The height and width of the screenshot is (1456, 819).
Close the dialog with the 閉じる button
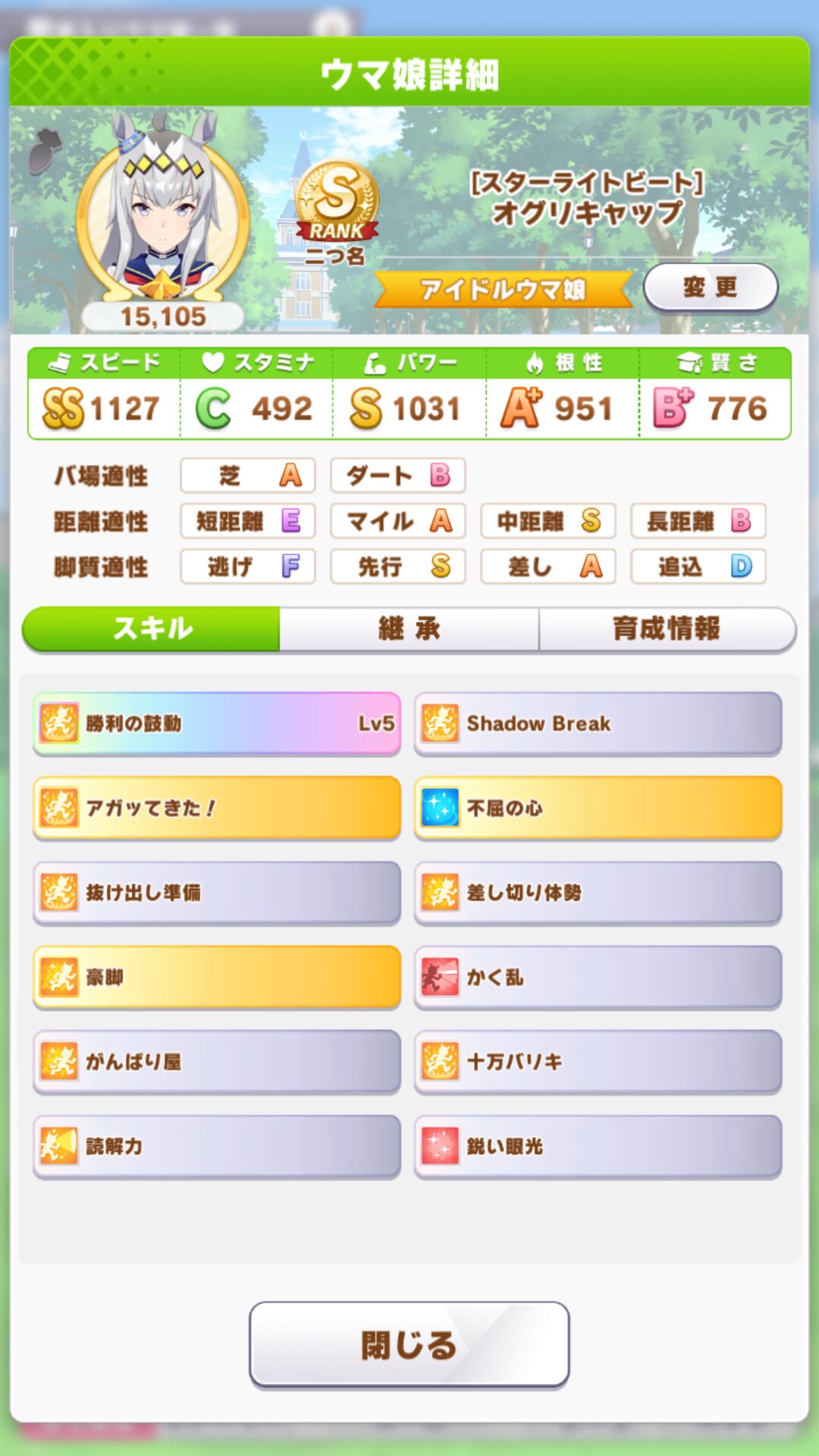pos(409,1345)
